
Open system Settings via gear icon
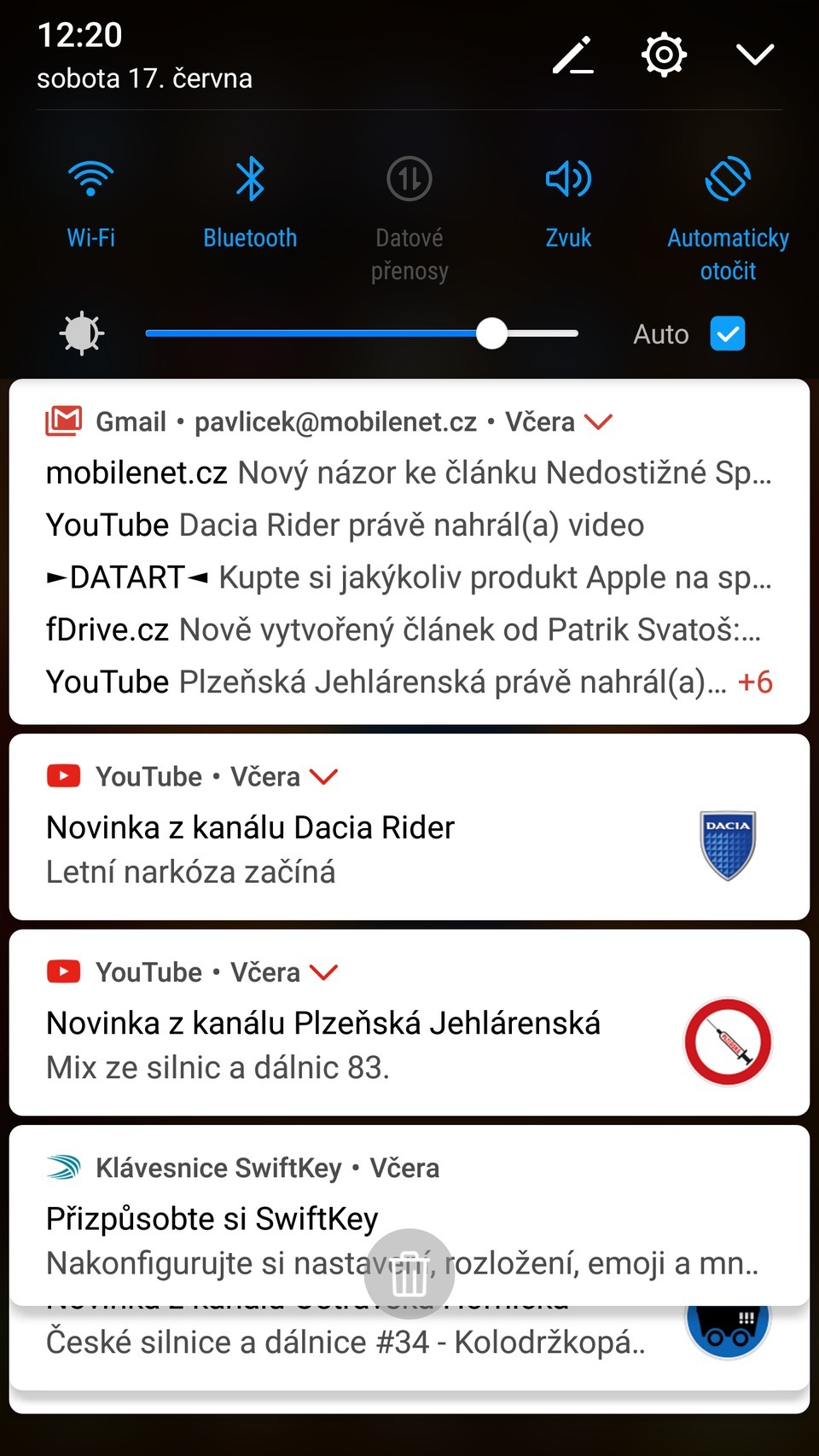coord(664,54)
